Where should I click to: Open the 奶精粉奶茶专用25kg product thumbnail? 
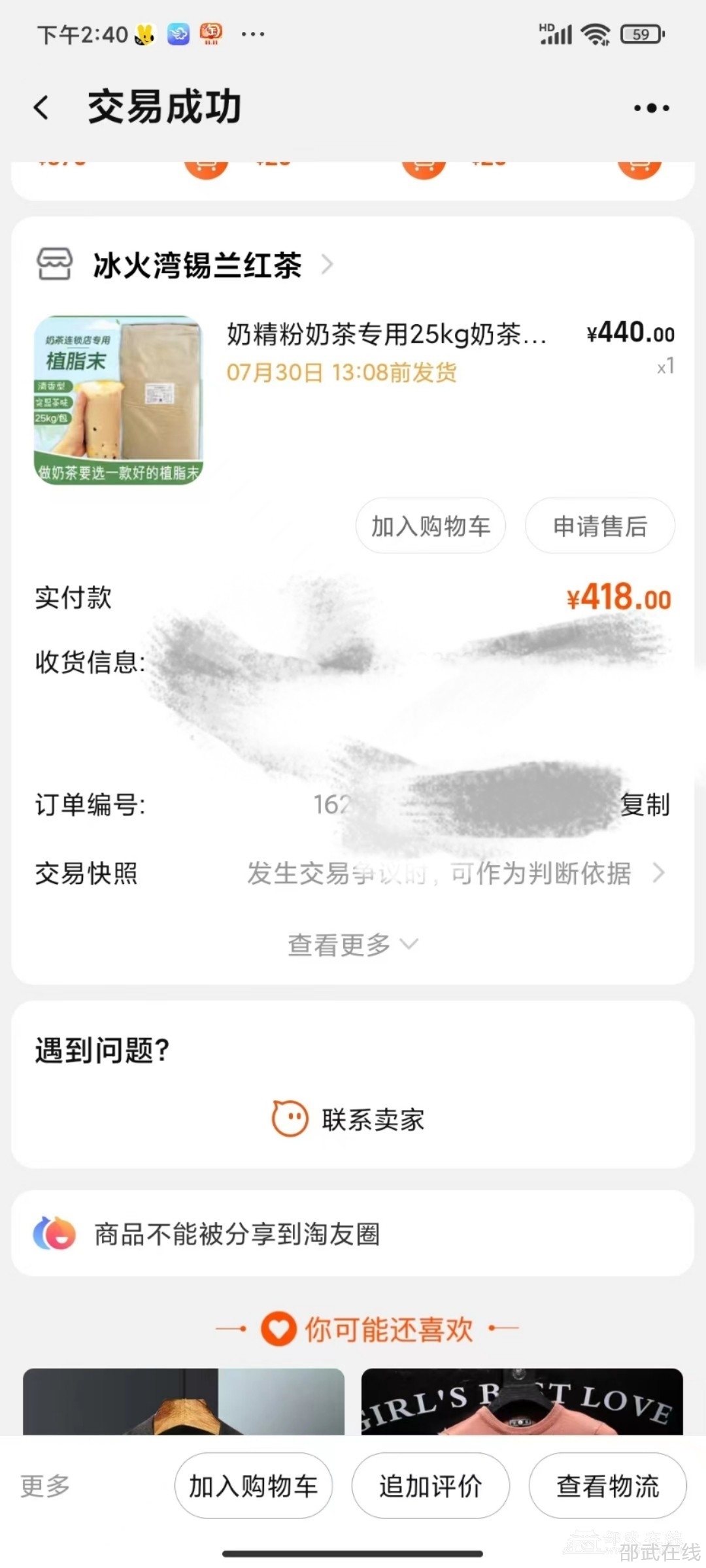click(x=118, y=400)
